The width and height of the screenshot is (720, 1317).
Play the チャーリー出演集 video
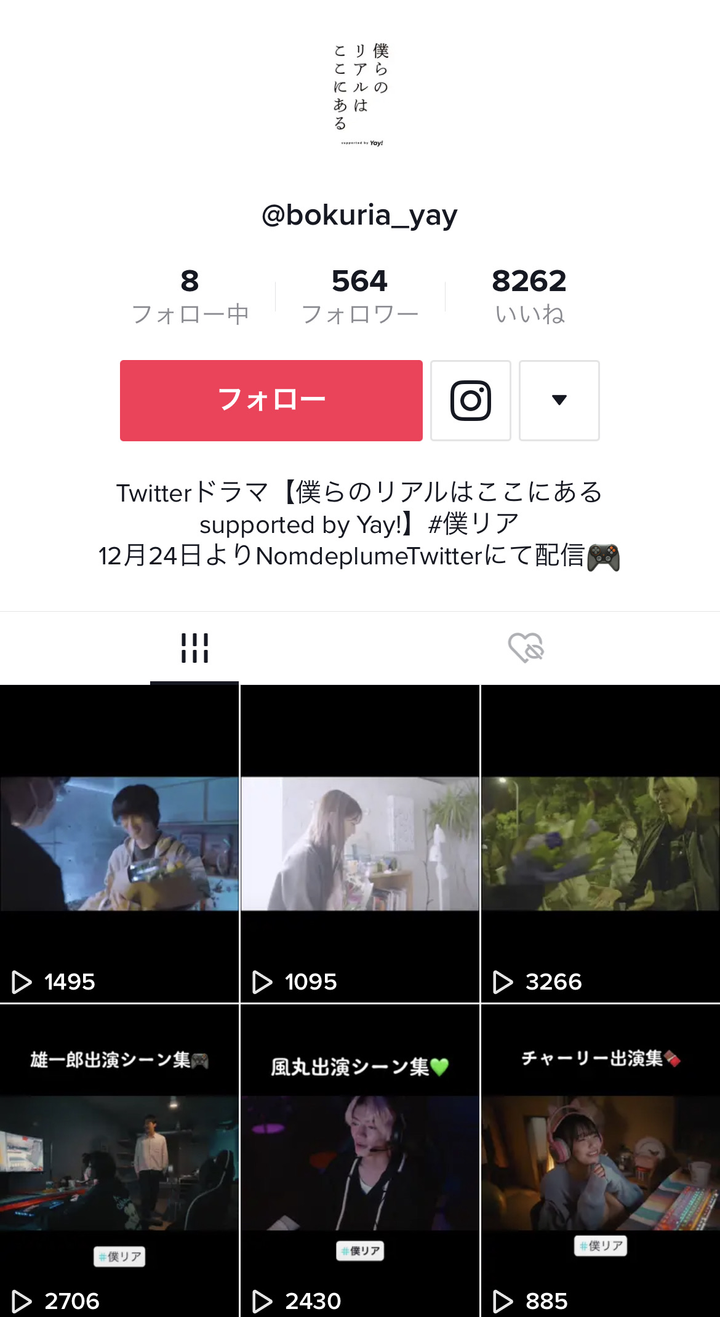point(600,1160)
